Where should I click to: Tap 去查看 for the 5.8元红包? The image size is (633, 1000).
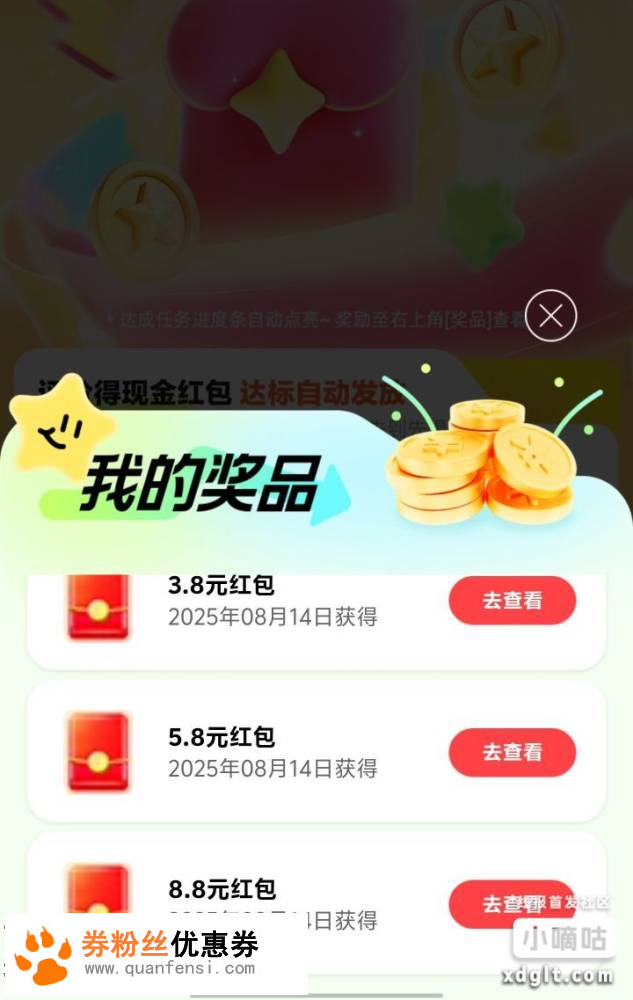click(512, 753)
